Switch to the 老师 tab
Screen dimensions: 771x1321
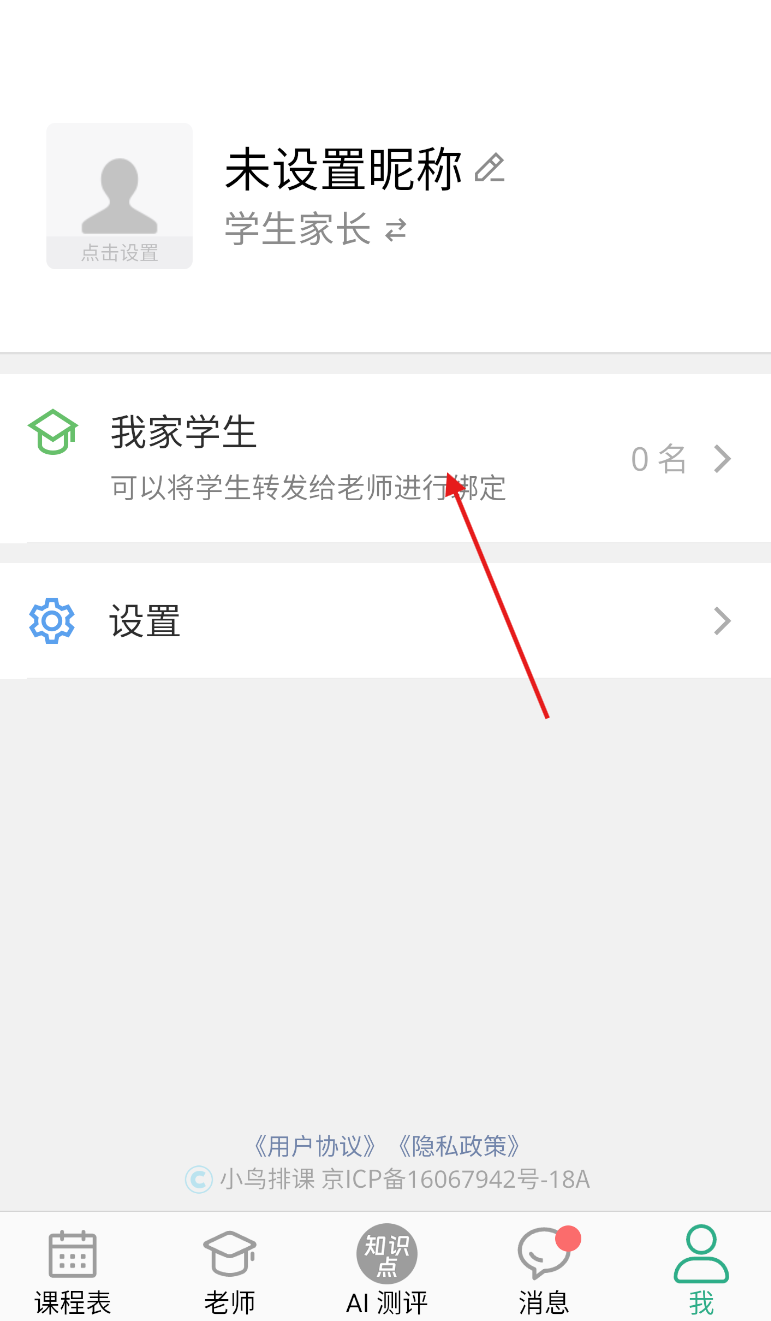point(230,1272)
